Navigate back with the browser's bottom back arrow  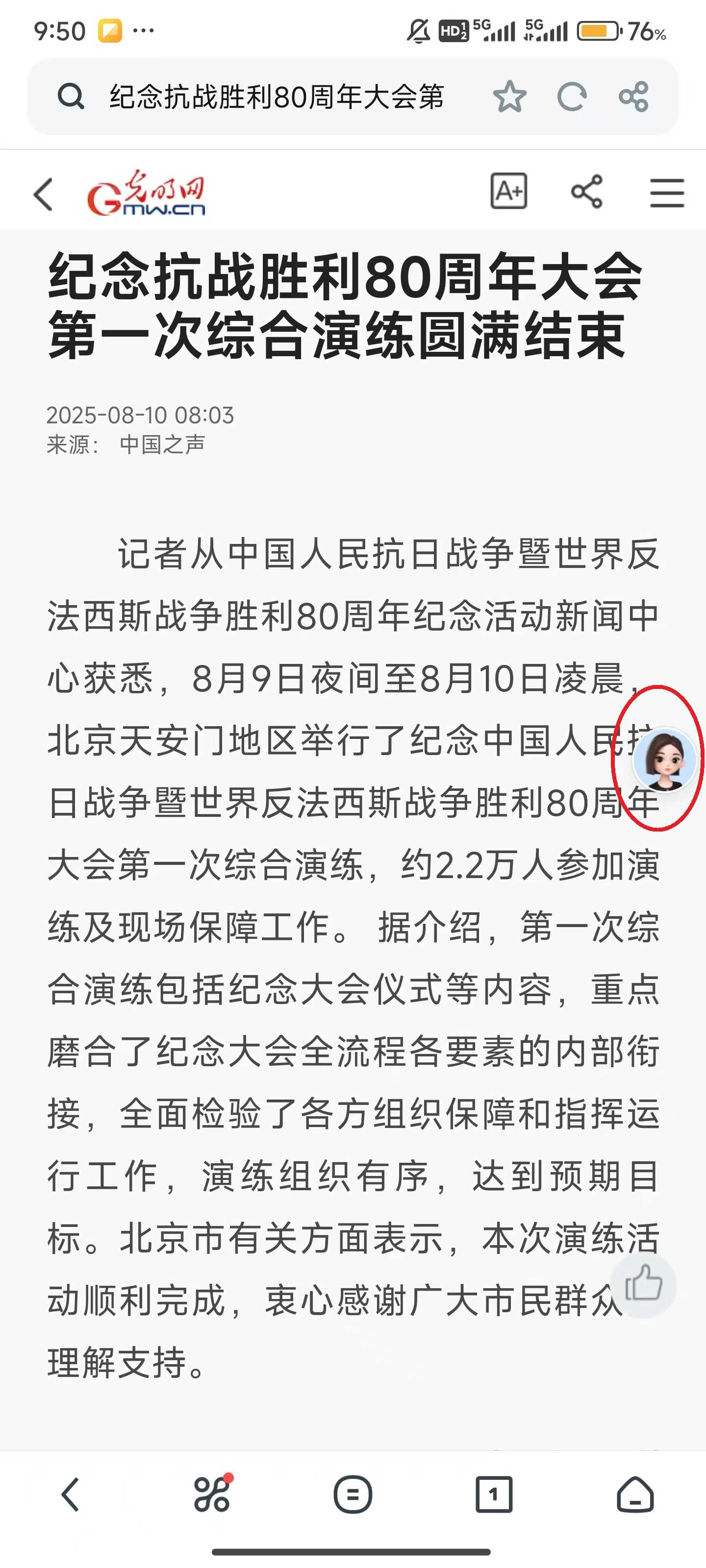(x=70, y=1494)
